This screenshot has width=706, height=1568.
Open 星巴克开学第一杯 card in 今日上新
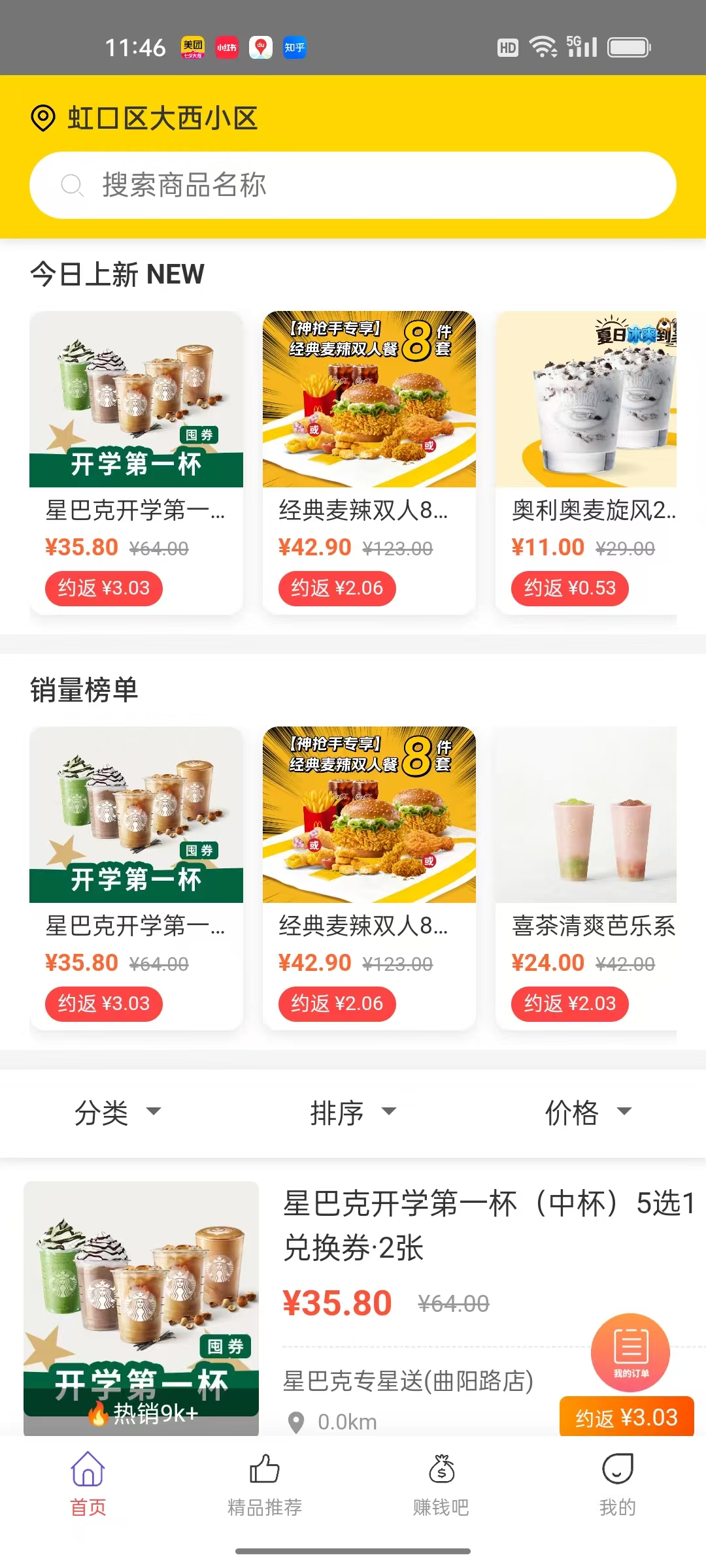tap(136, 463)
